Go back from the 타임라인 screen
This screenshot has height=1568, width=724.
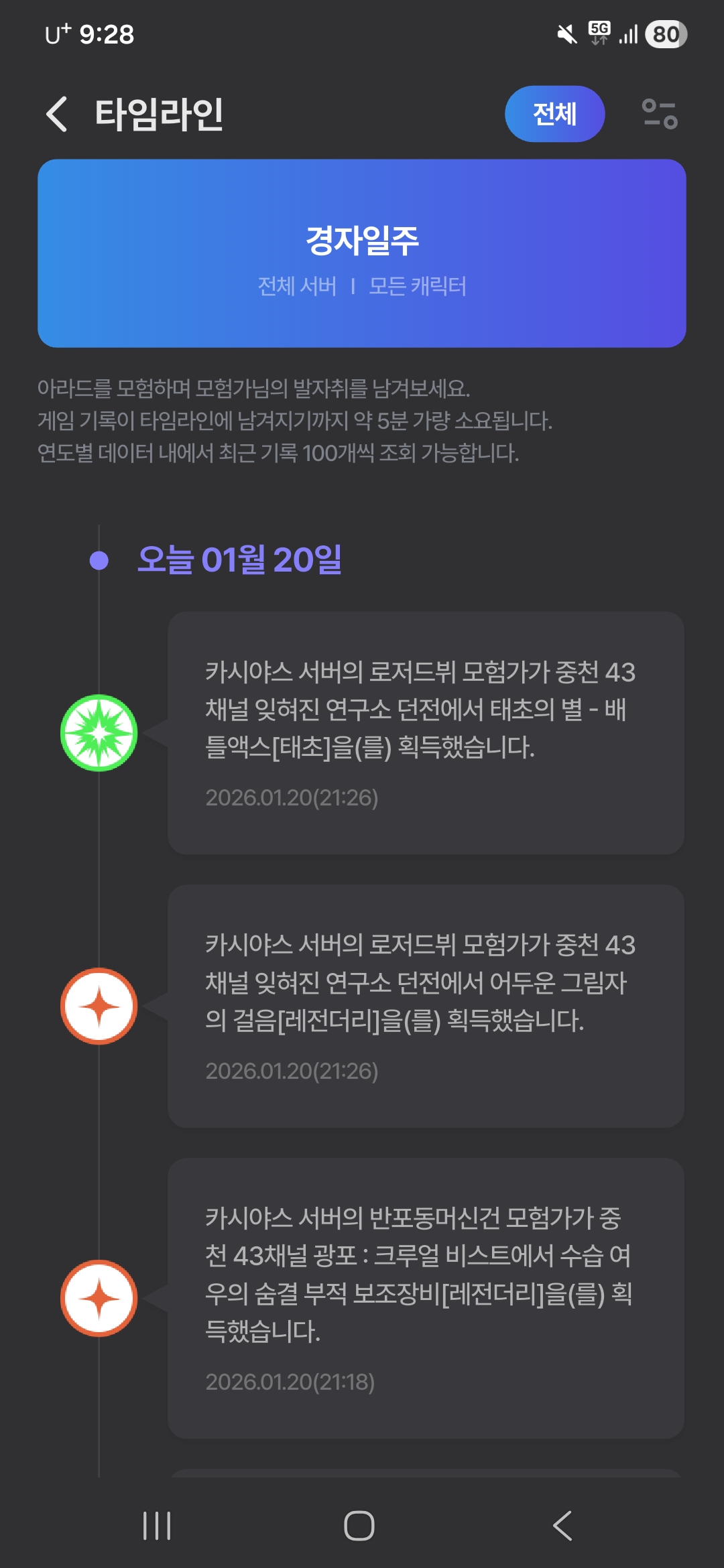pyautogui.click(x=58, y=114)
